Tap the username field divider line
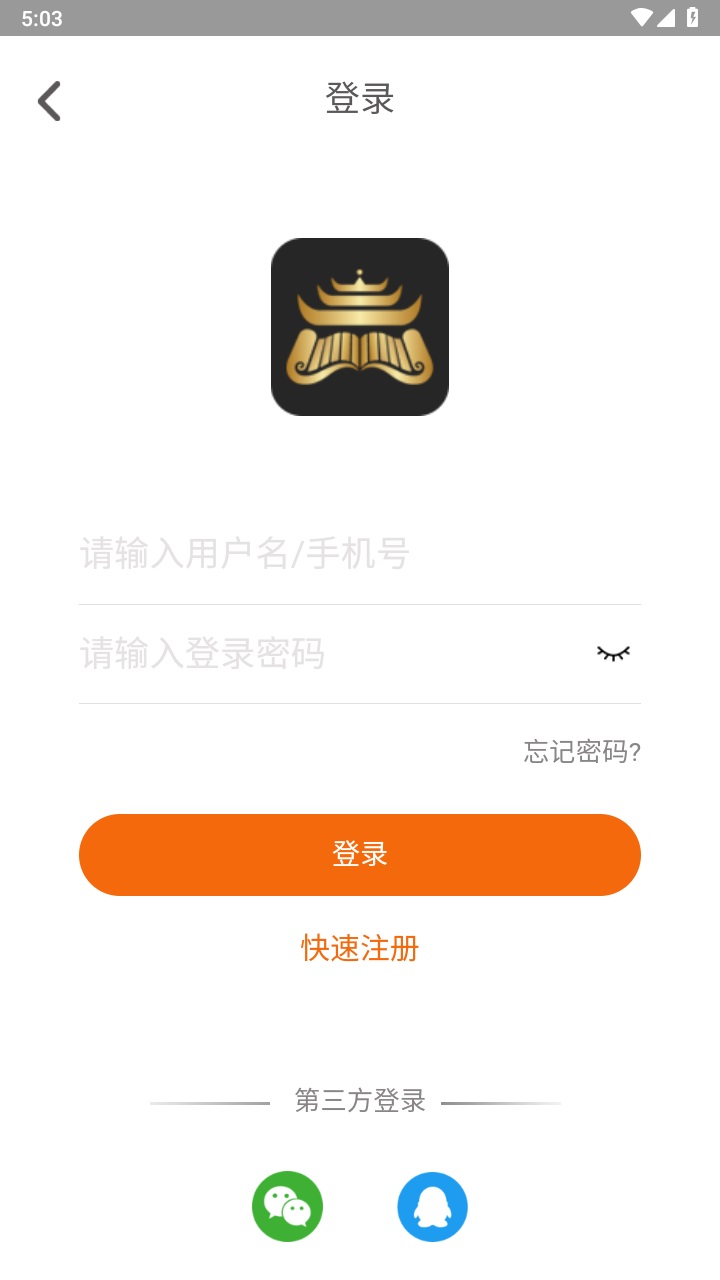720x1280 pixels. 360,602
